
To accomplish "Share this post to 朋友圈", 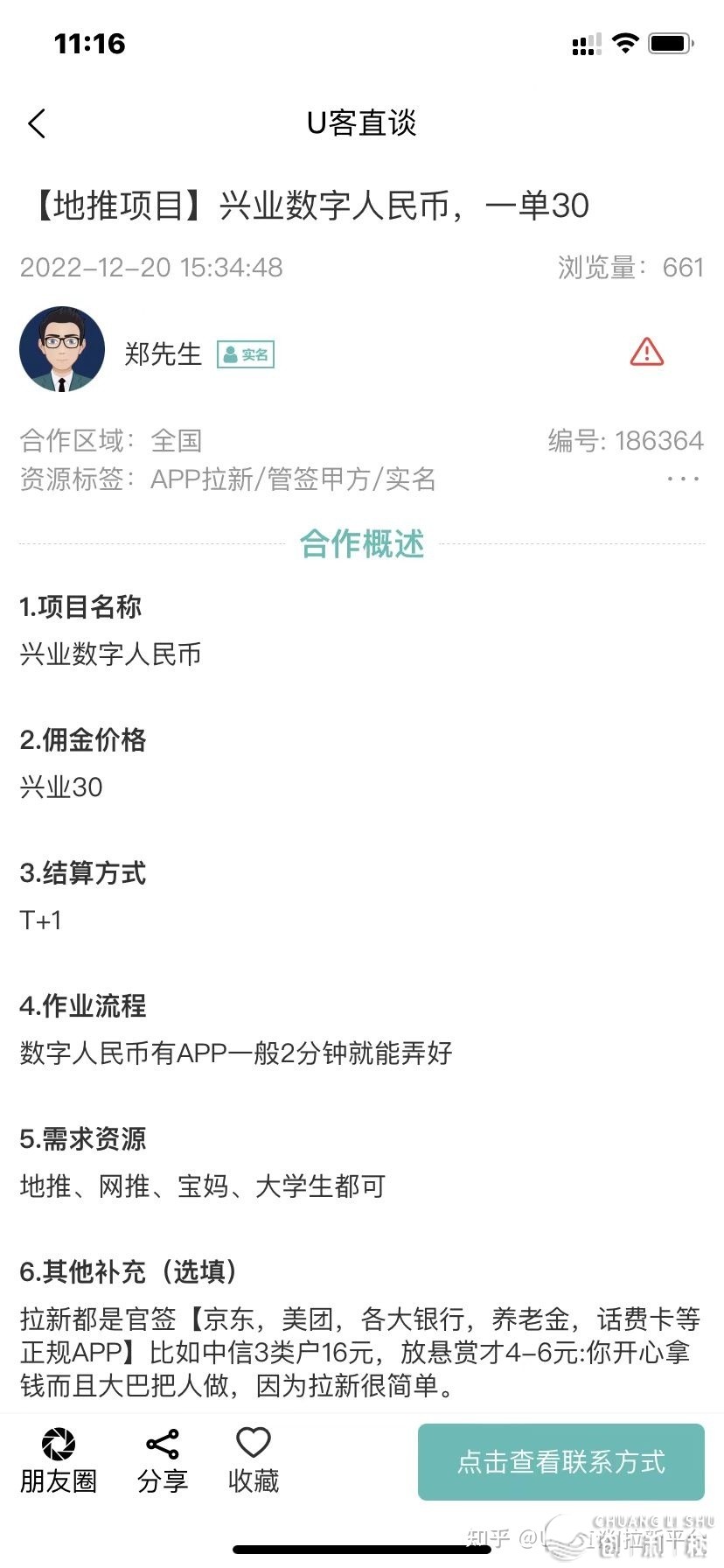I will point(59,1460).
